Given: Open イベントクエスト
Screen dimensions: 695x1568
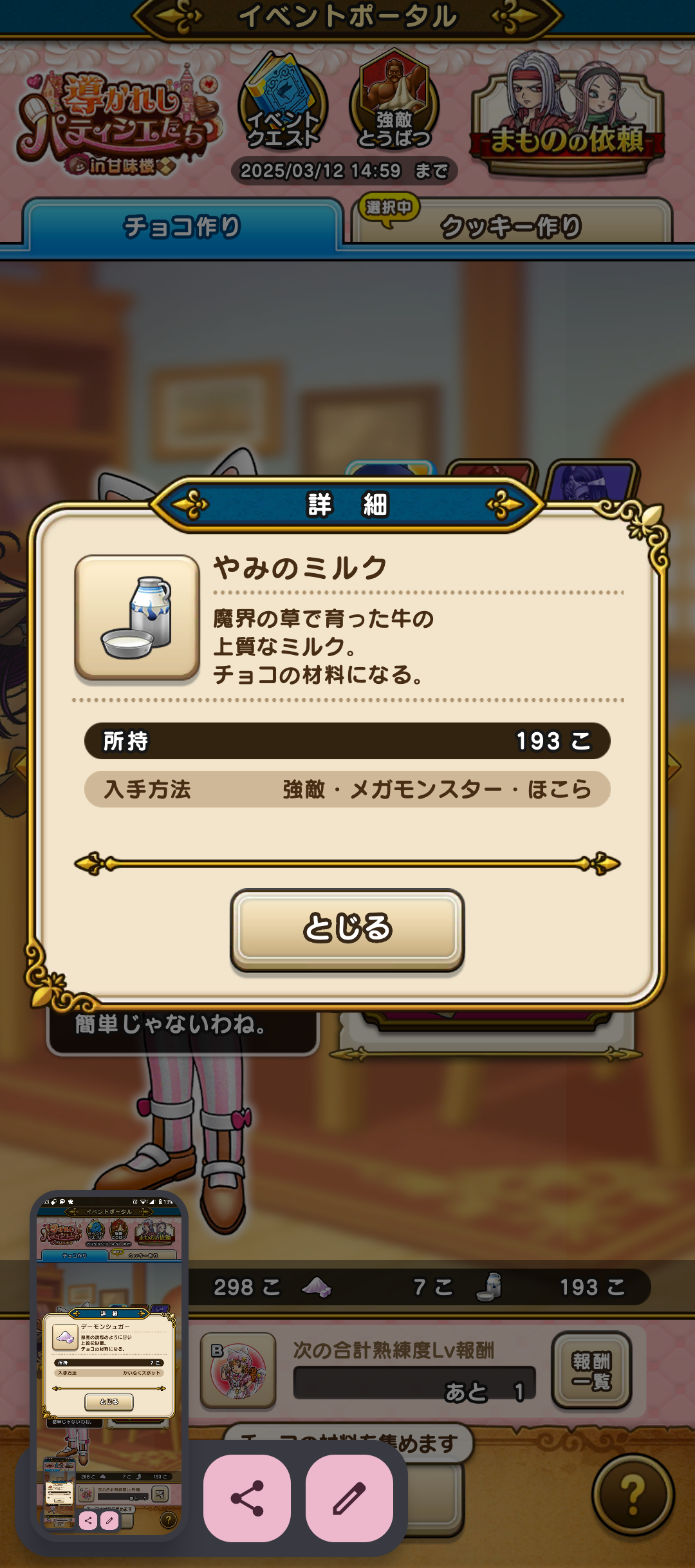Looking at the screenshot, I should click(x=283, y=103).
